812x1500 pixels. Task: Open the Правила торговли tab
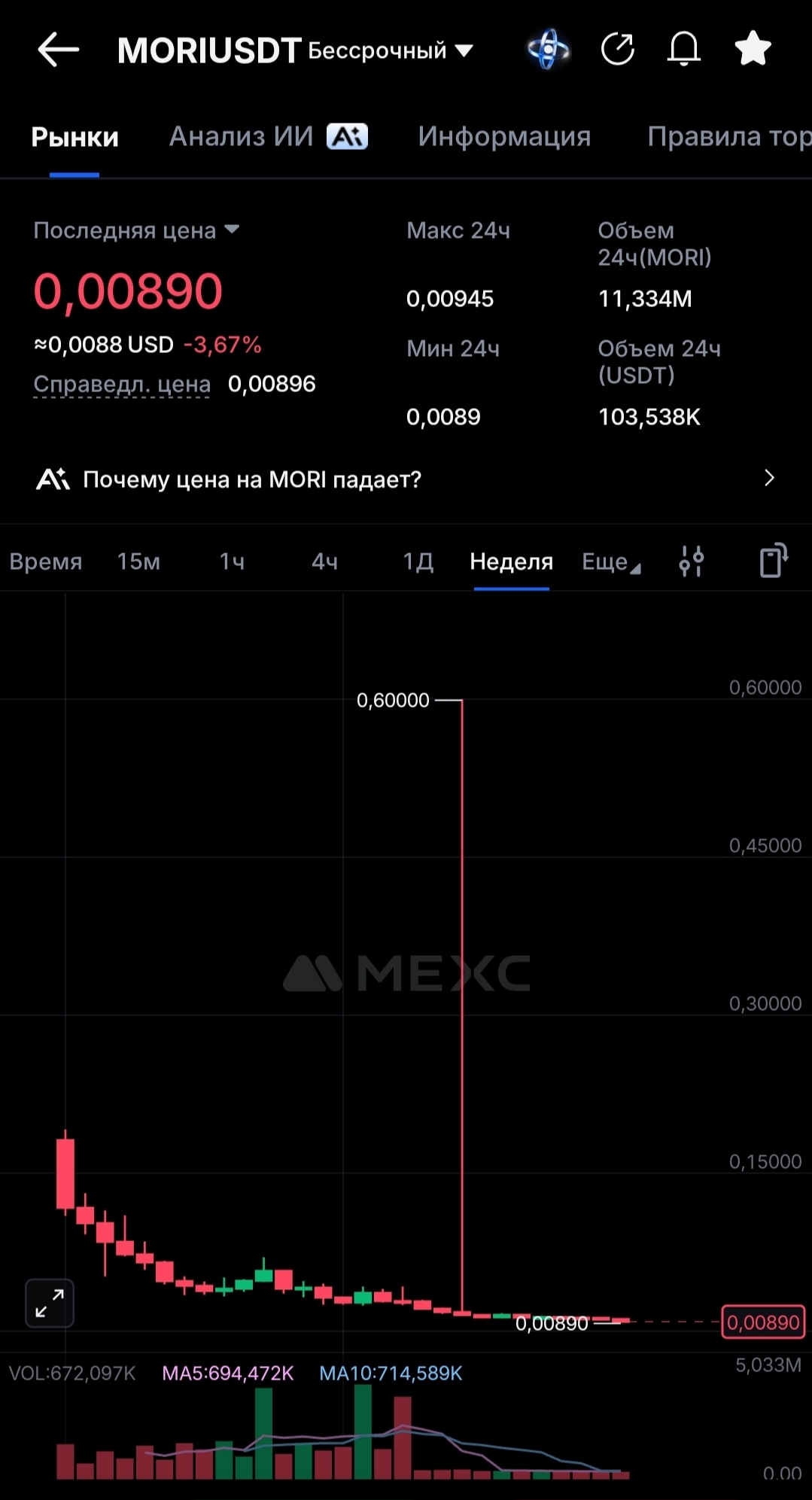(729, 136)
